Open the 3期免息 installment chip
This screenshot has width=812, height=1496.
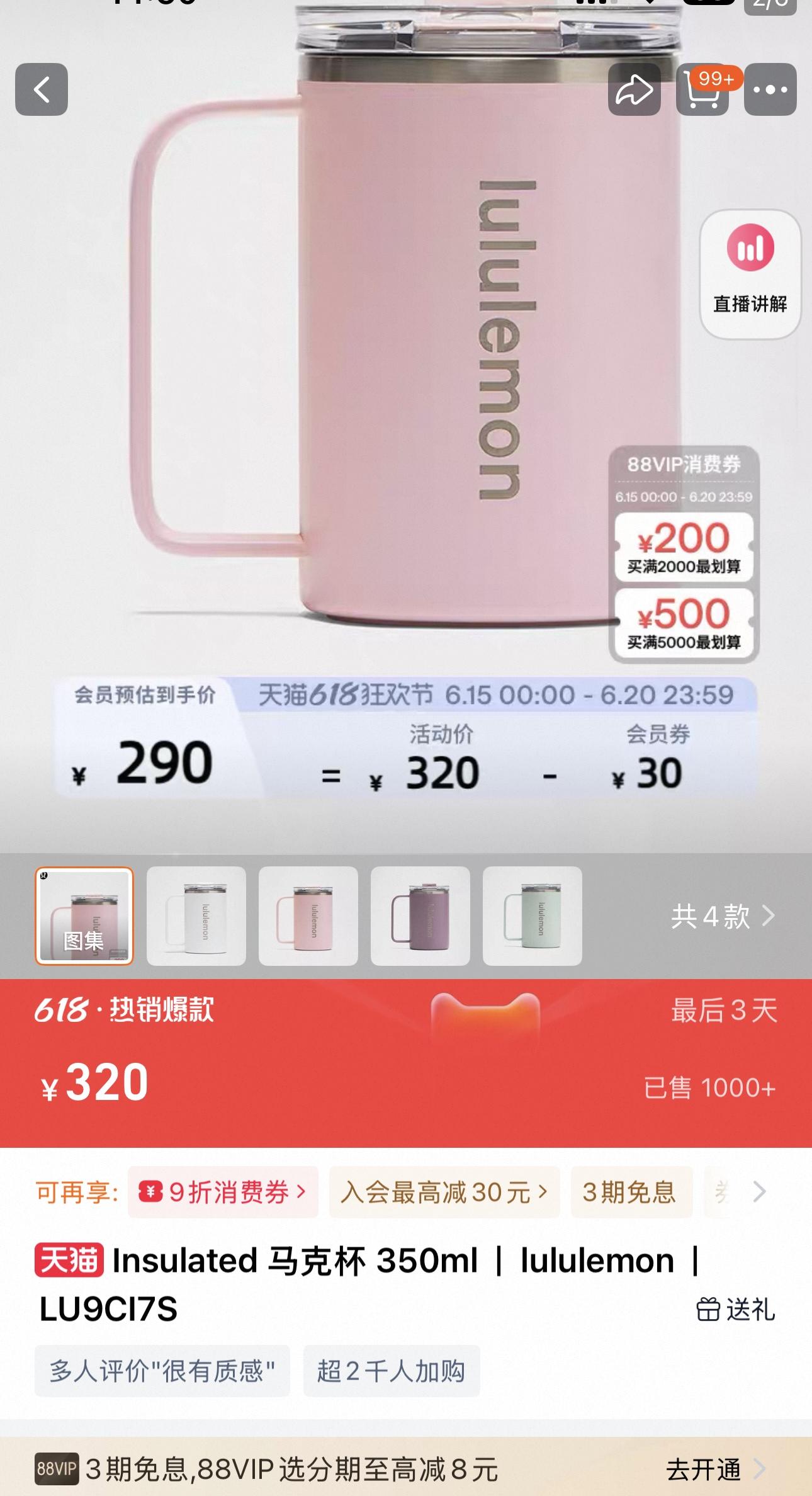click(631, 1192)
